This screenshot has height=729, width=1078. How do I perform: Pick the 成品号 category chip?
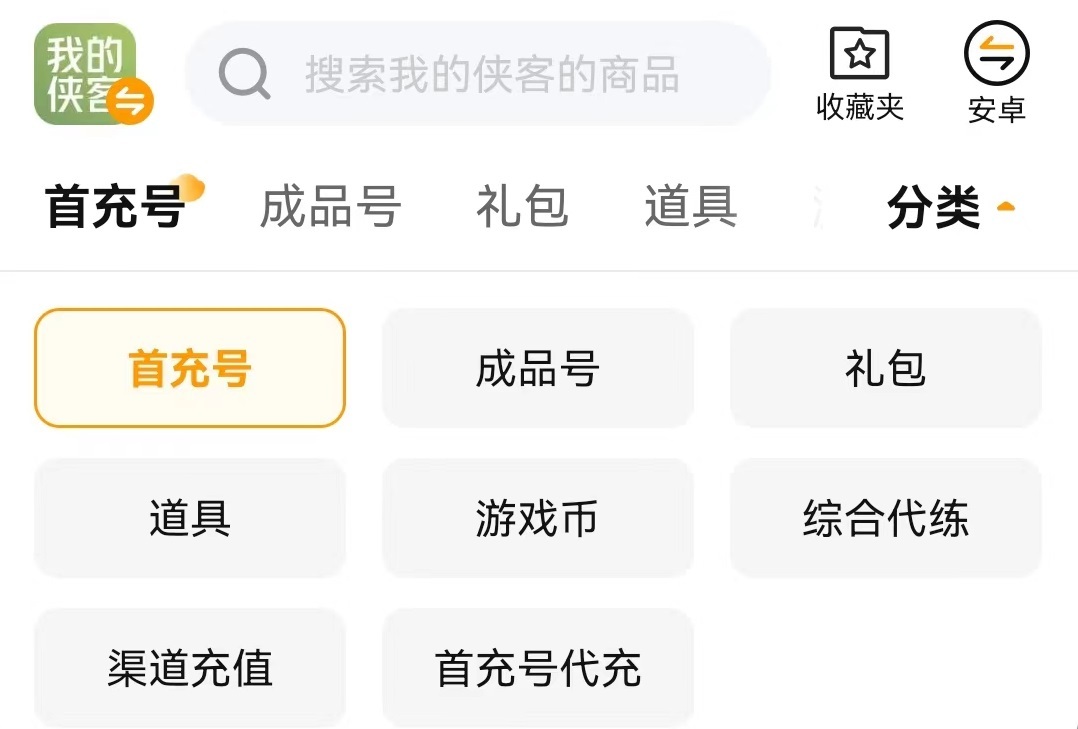point(538,368)
